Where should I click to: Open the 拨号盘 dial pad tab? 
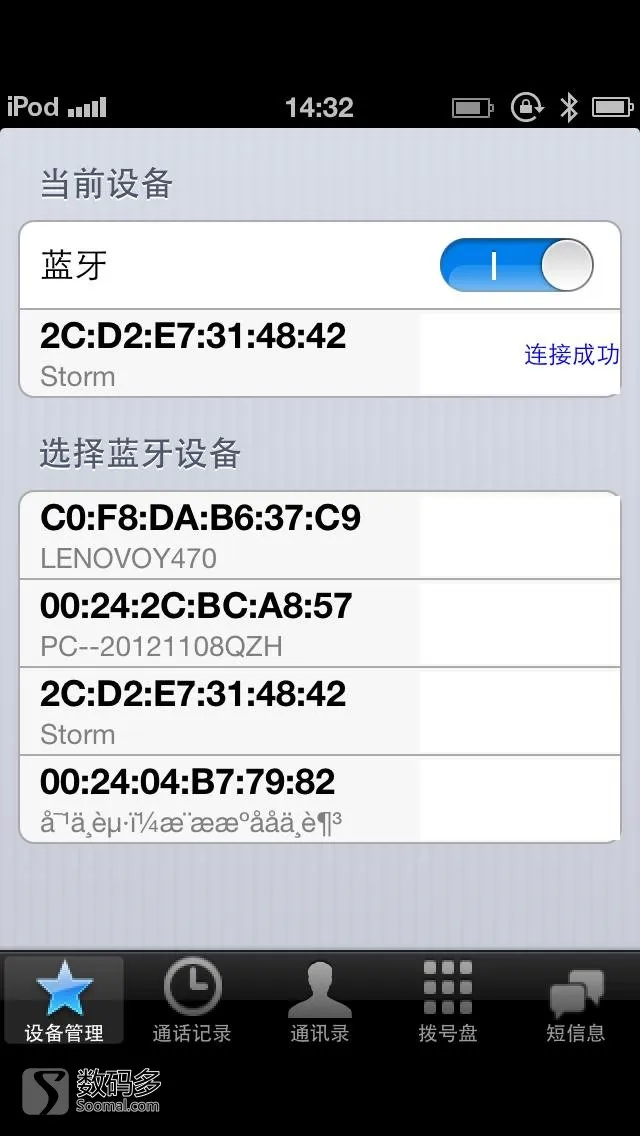coord(448,1000)
